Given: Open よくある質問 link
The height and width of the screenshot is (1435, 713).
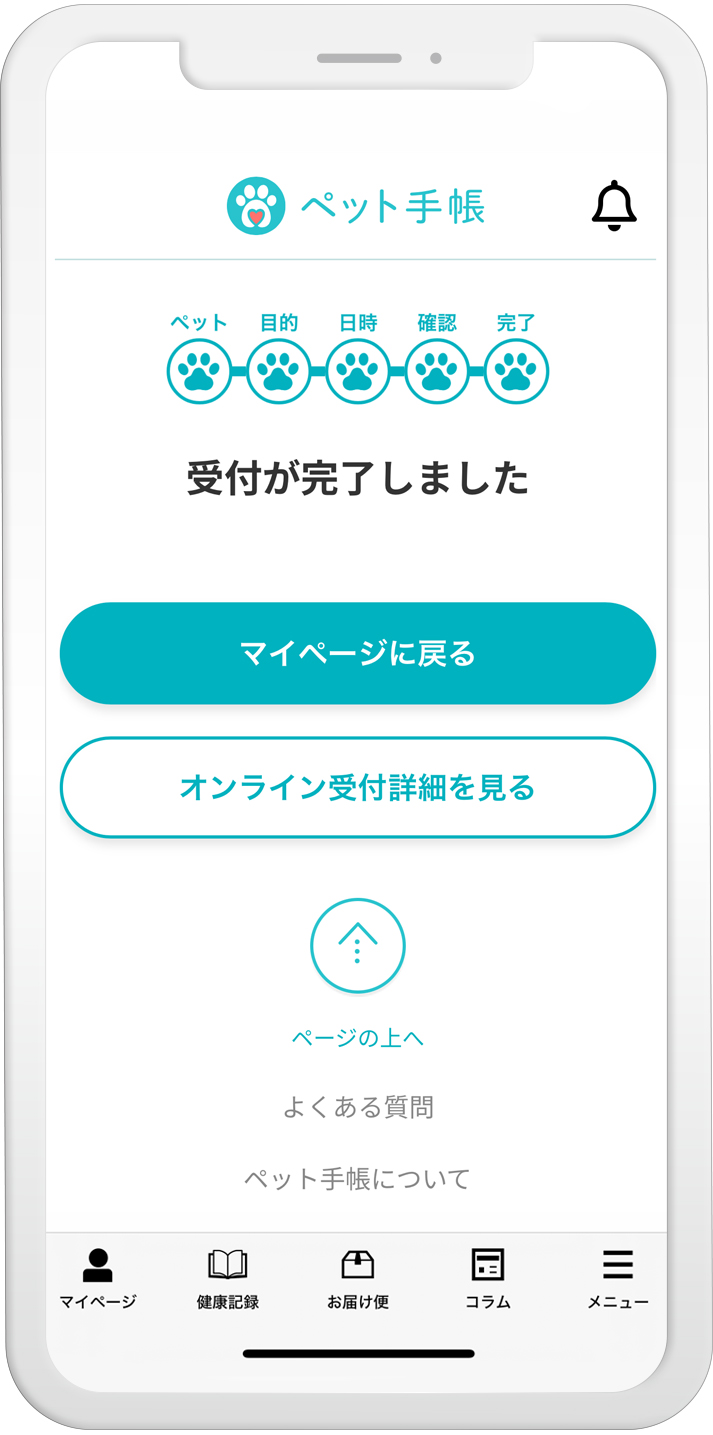Looking at the screenshot, I should [x=357, y=1108].
